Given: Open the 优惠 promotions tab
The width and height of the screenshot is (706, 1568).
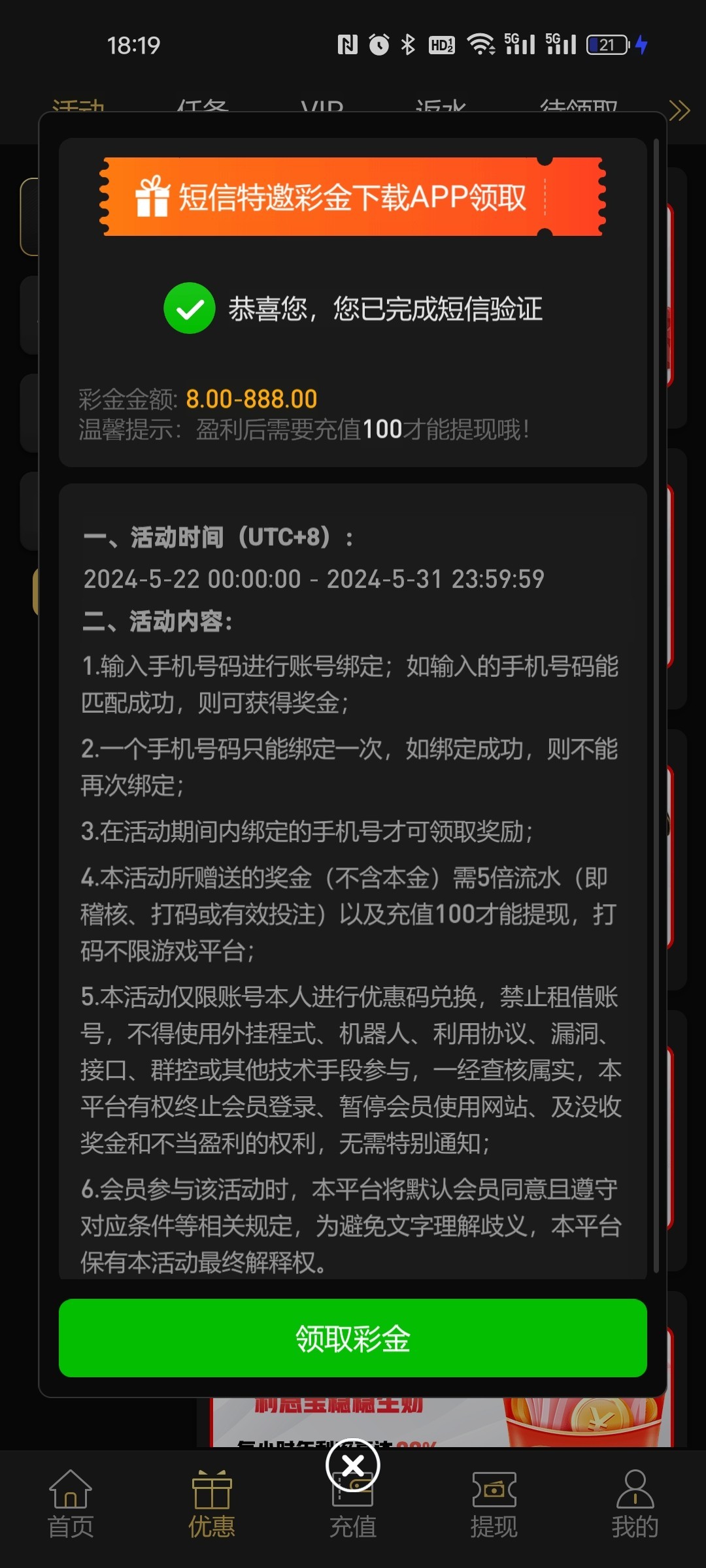Looking at the screenshot, I should coord(212,1504).
